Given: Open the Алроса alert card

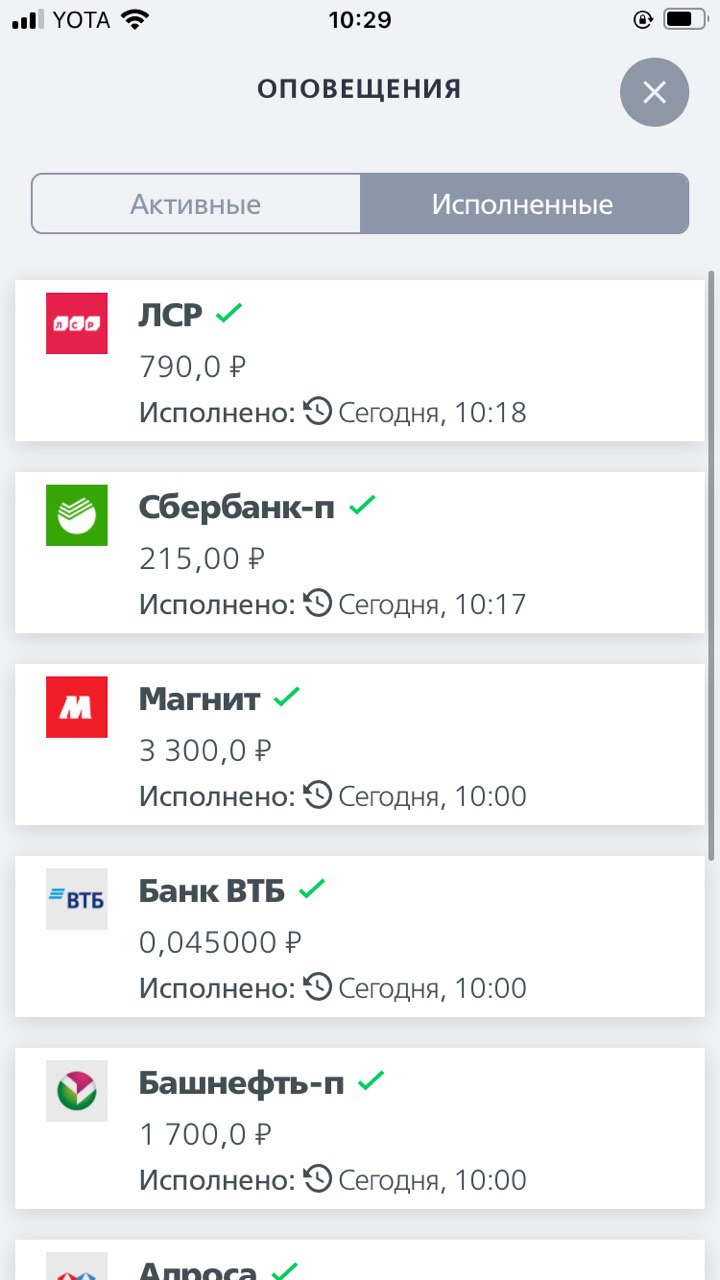Looking at the screenshot, I should tap(360, 1261).
